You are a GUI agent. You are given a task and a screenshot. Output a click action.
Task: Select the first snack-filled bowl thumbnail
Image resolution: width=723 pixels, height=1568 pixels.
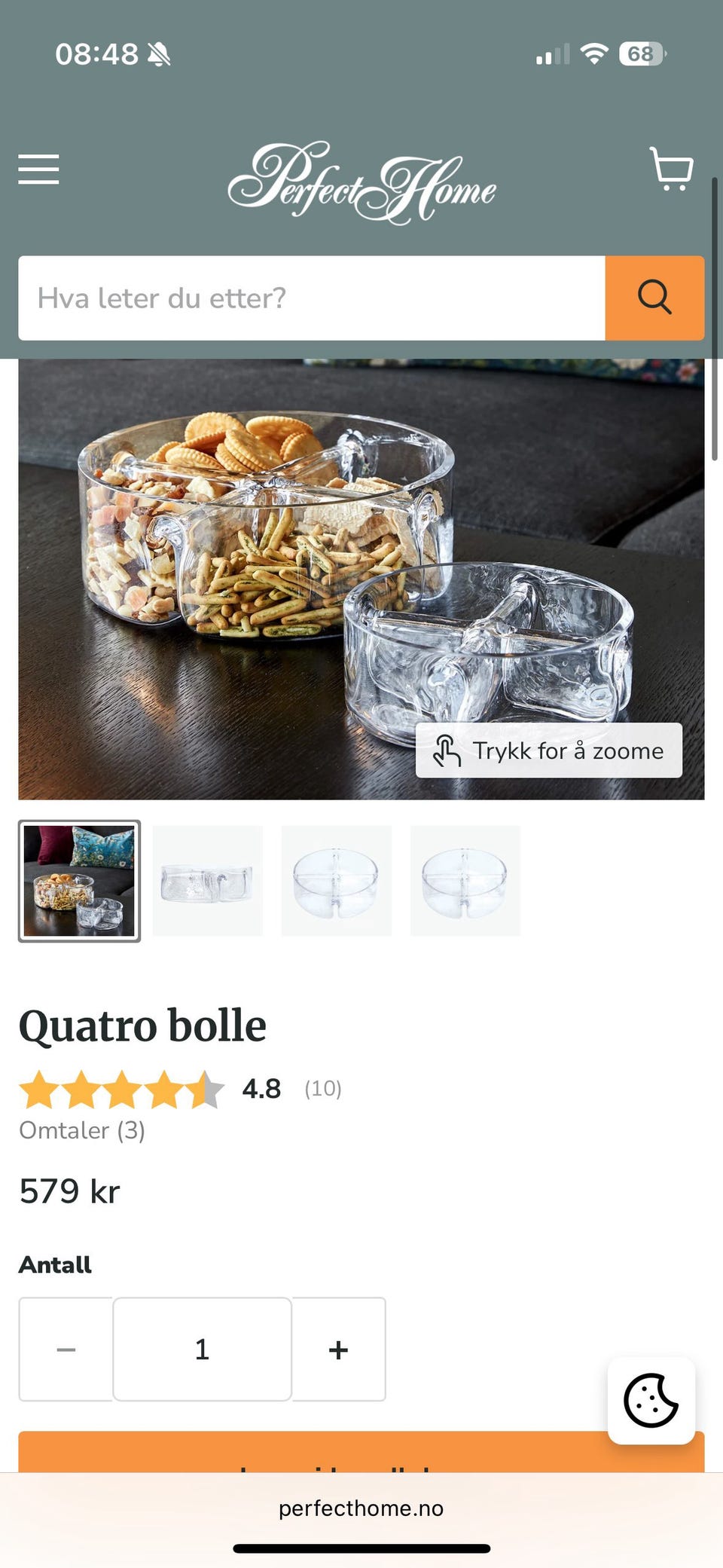(x=79, y=882)
